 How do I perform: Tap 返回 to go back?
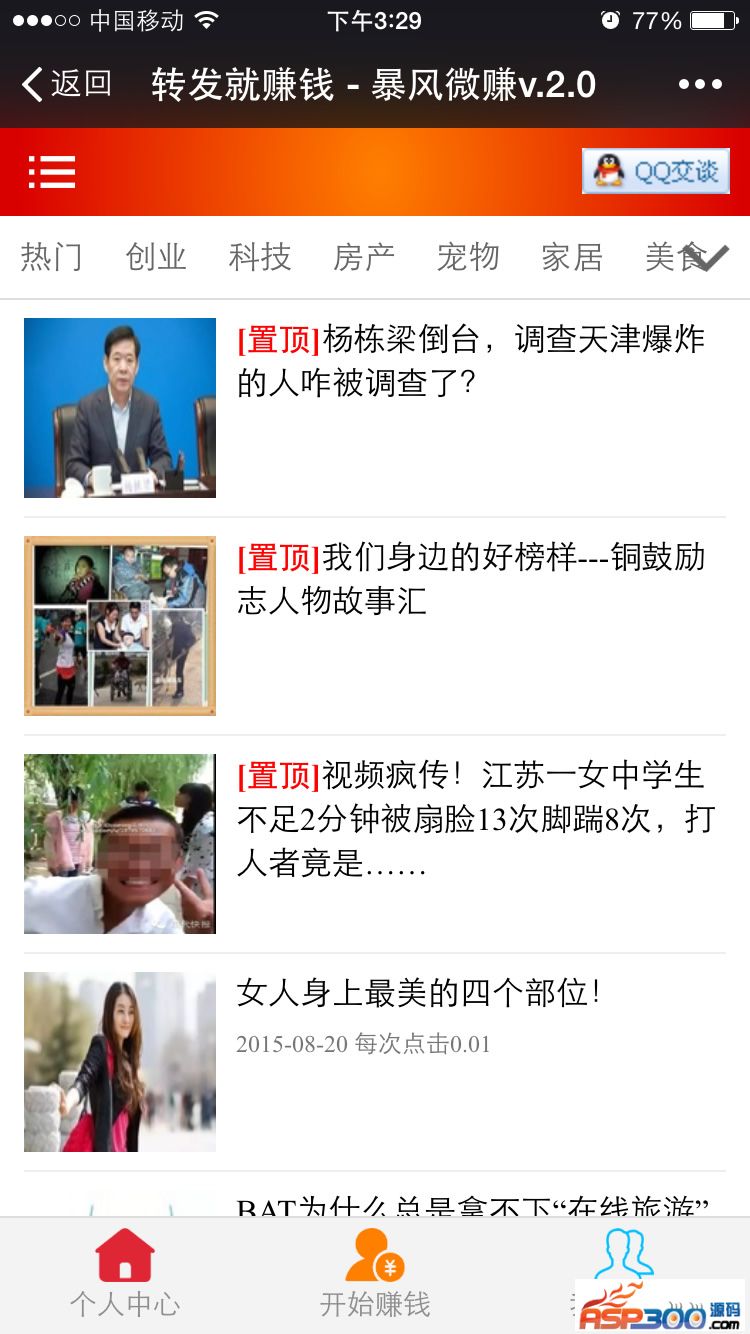click(x=66, y=84)
